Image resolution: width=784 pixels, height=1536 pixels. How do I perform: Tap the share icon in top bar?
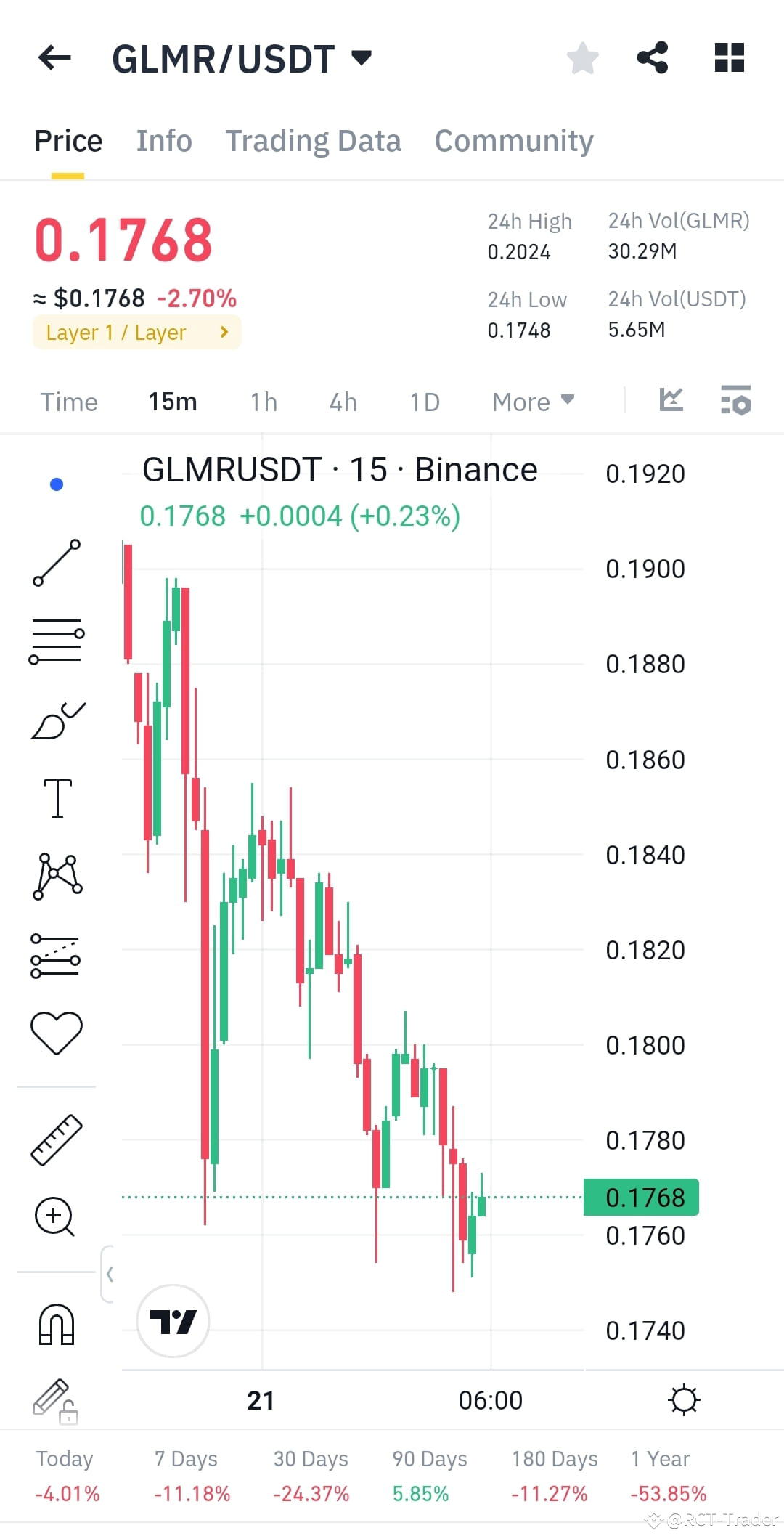click(652, 57)
